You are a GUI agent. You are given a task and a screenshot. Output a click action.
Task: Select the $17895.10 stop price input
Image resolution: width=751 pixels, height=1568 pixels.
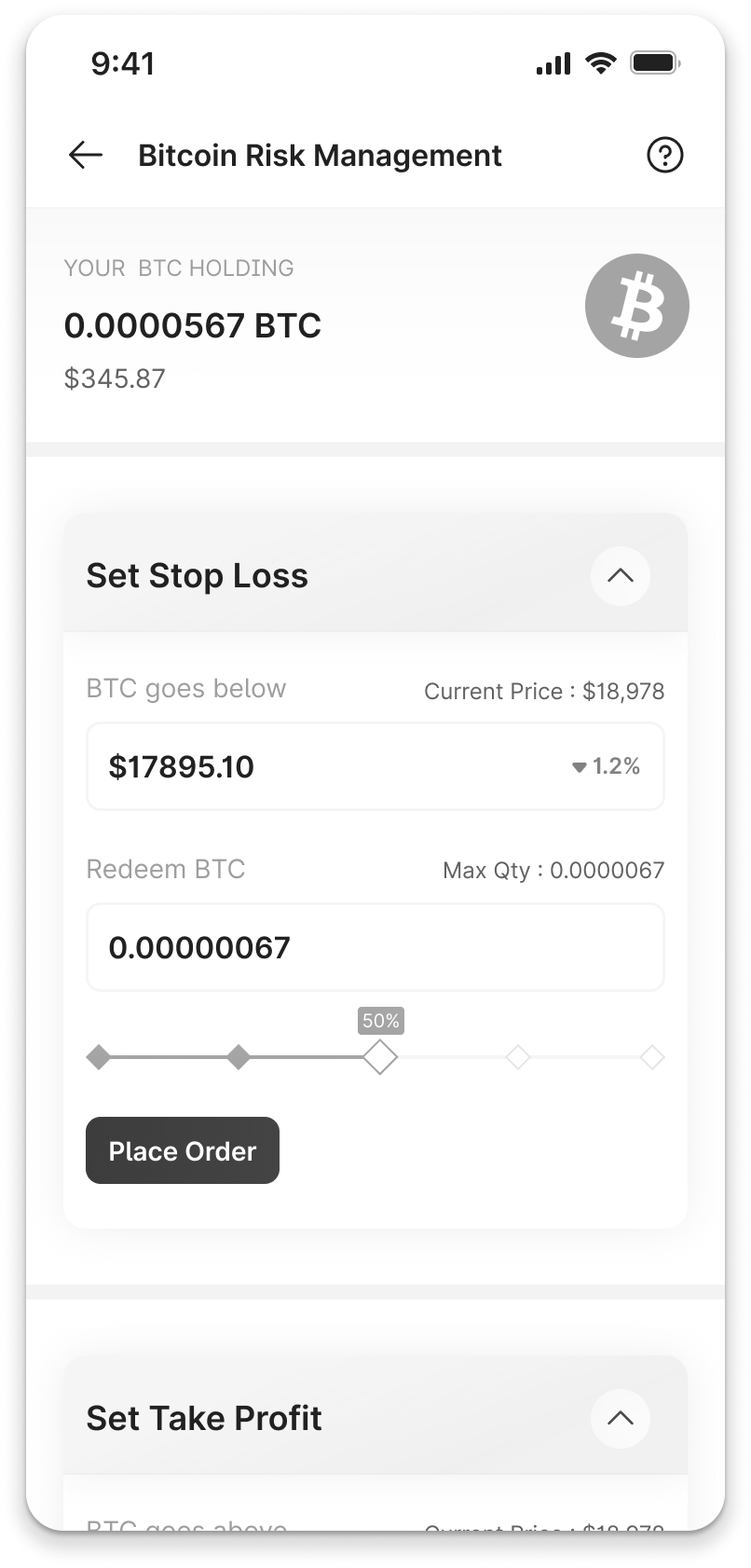[375, 766]
